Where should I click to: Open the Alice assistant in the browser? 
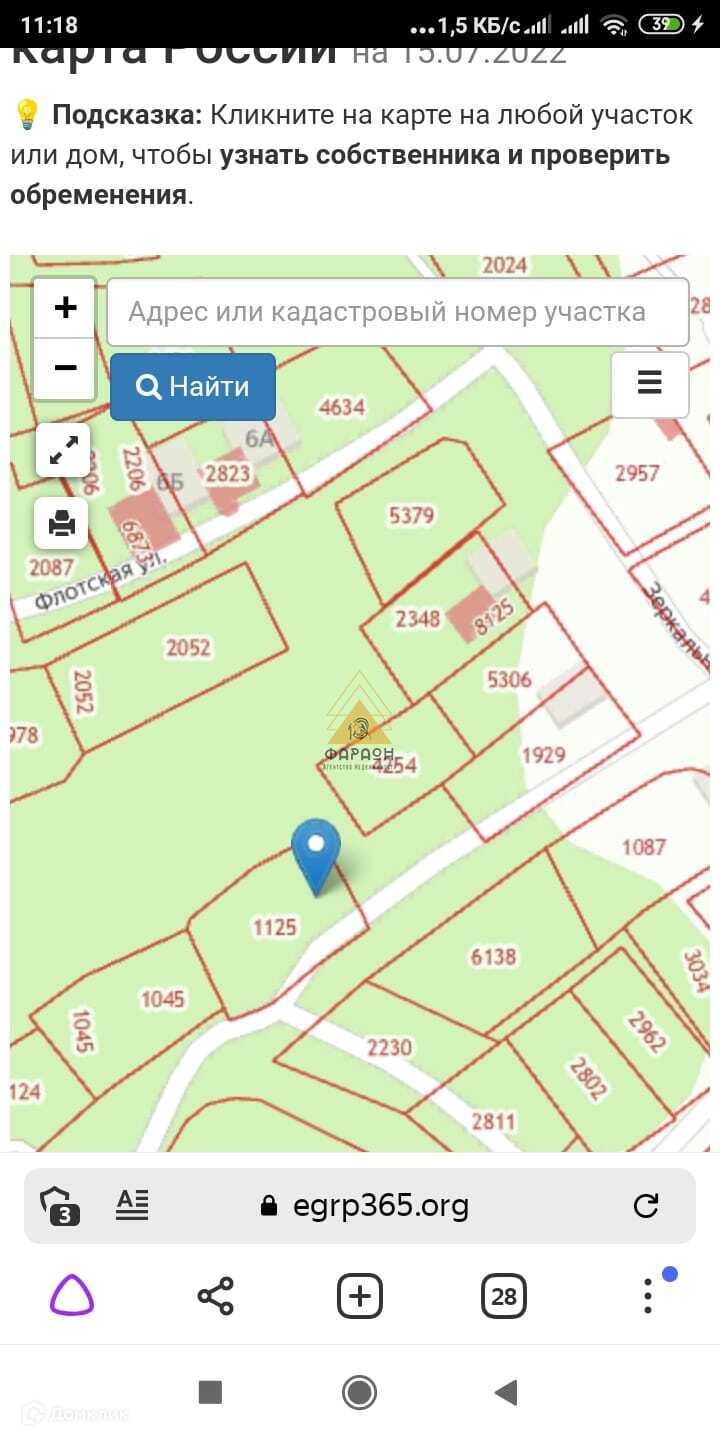72,1297
